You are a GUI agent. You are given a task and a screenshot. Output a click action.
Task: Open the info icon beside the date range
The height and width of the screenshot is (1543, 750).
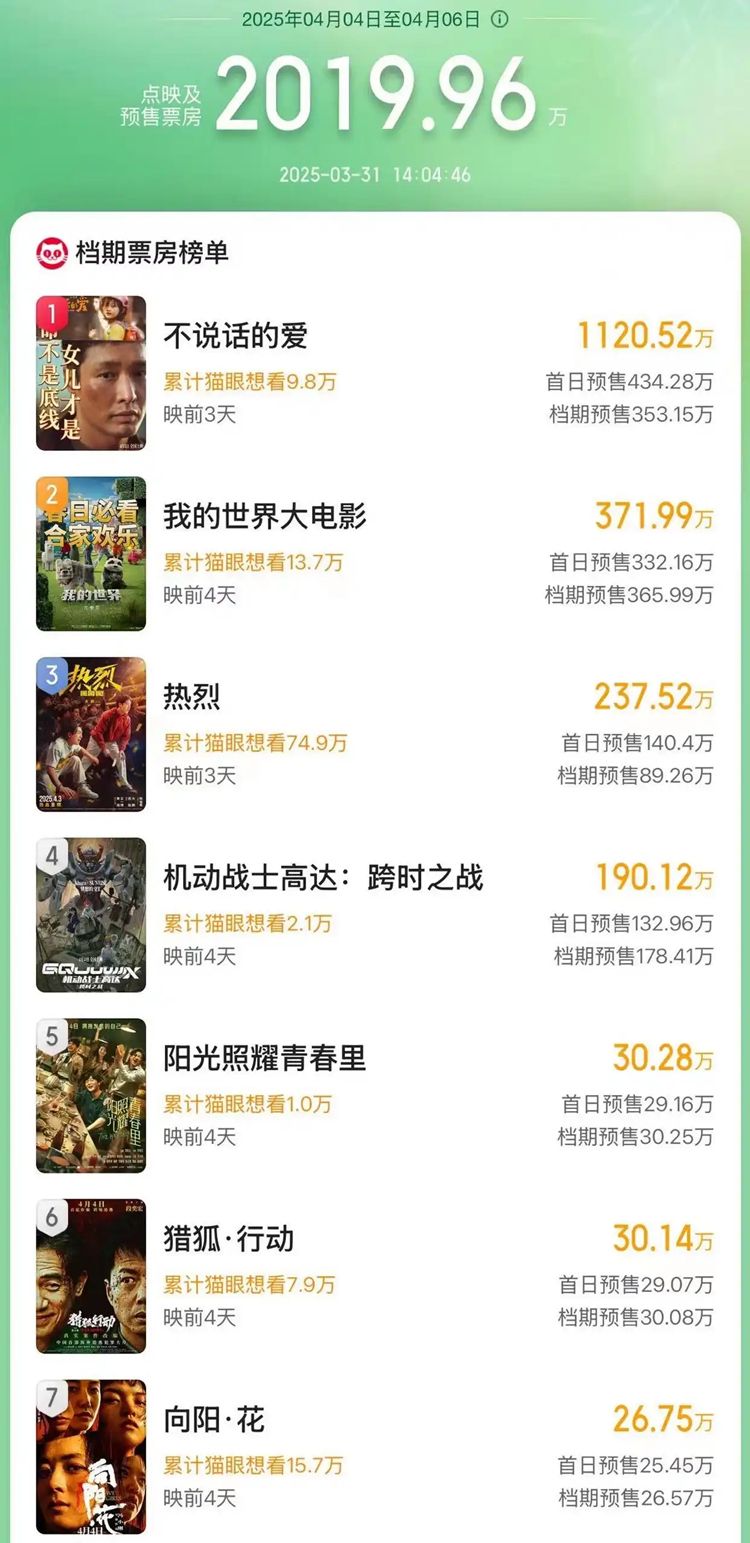pos(500,19)
